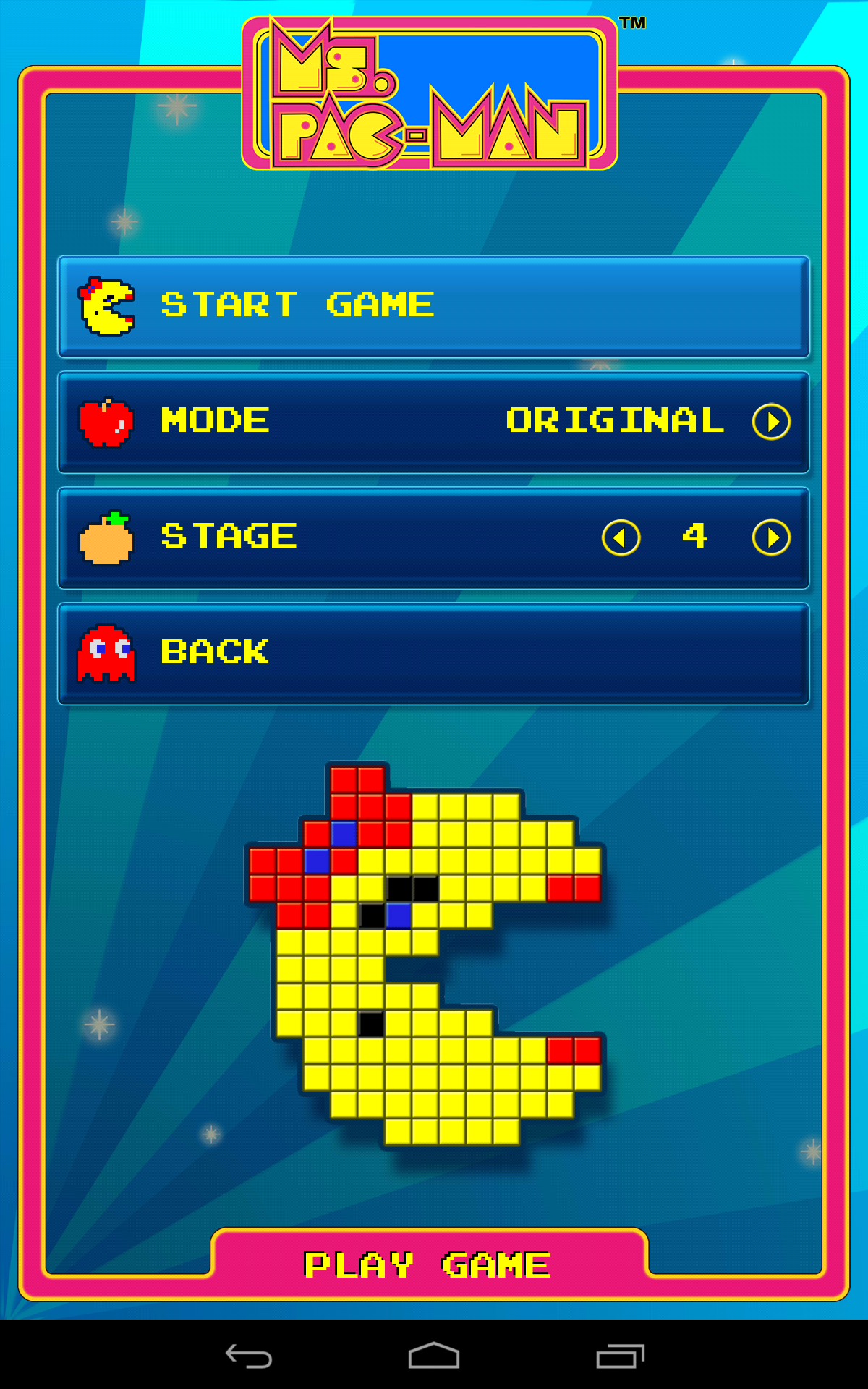868x1389 pixels.
Task: Click the STAGE label text
Action: [x=228, y=535]
